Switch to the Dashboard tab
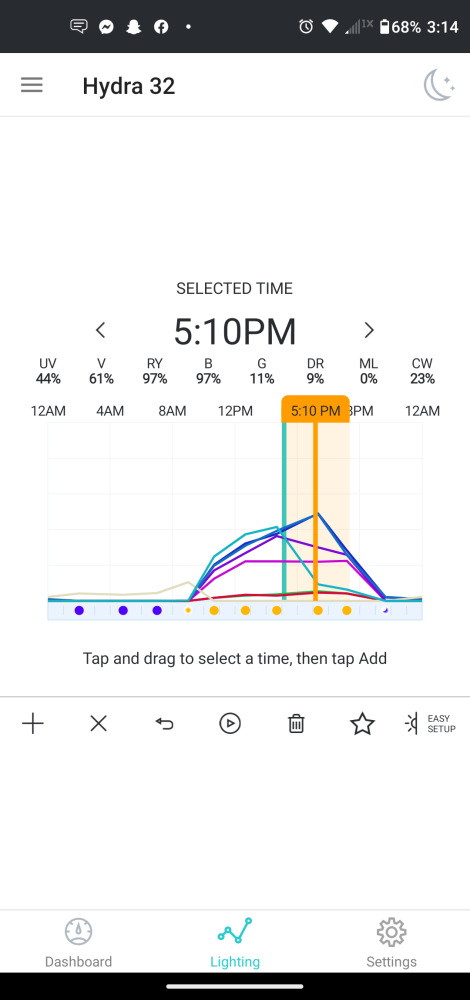 coord(78,943)
